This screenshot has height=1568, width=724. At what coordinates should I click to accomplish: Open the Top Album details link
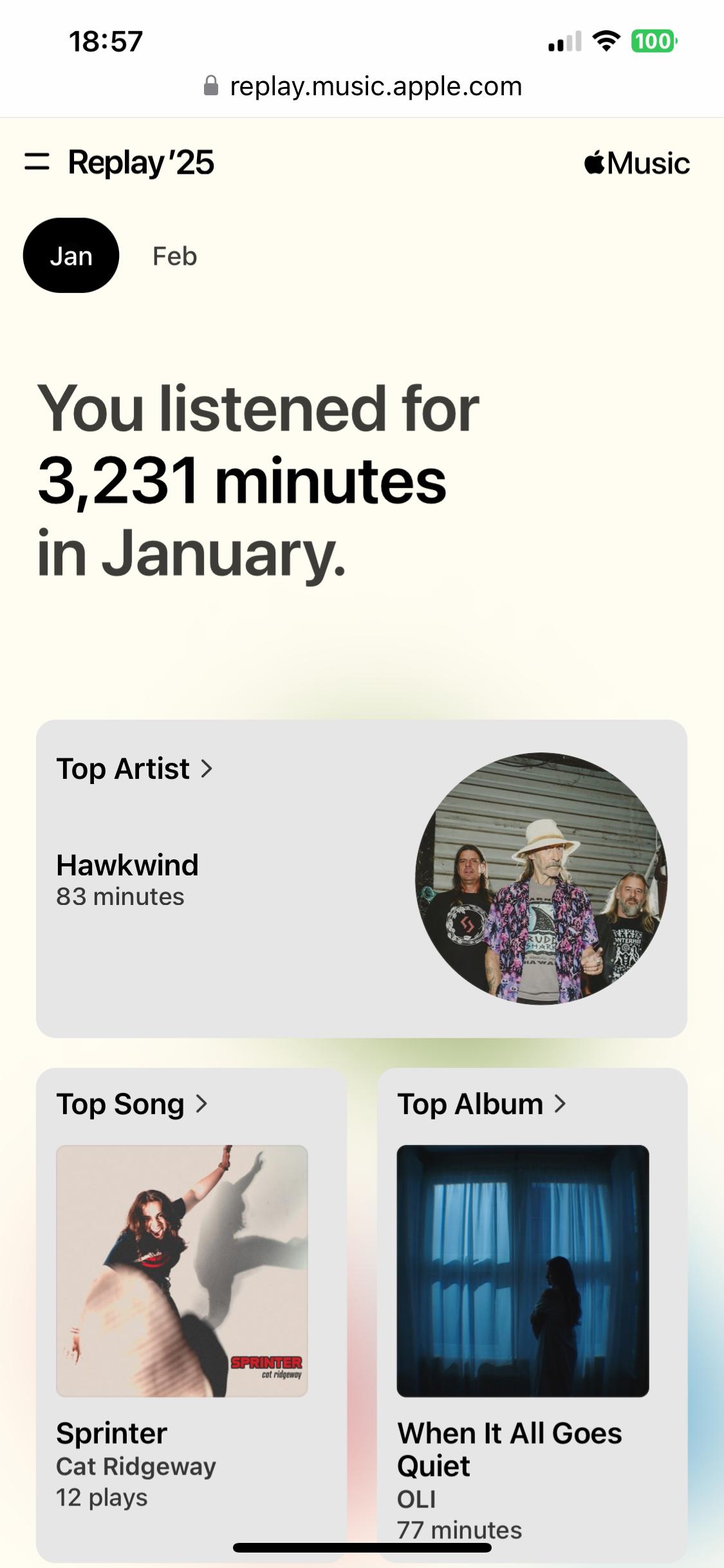481,1104
